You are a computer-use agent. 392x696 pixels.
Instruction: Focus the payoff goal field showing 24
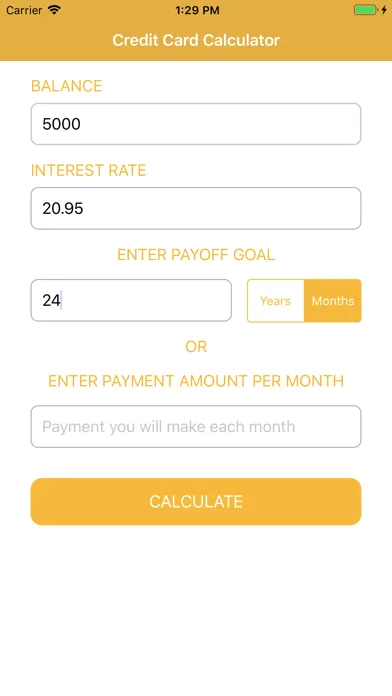coord(131,301)
